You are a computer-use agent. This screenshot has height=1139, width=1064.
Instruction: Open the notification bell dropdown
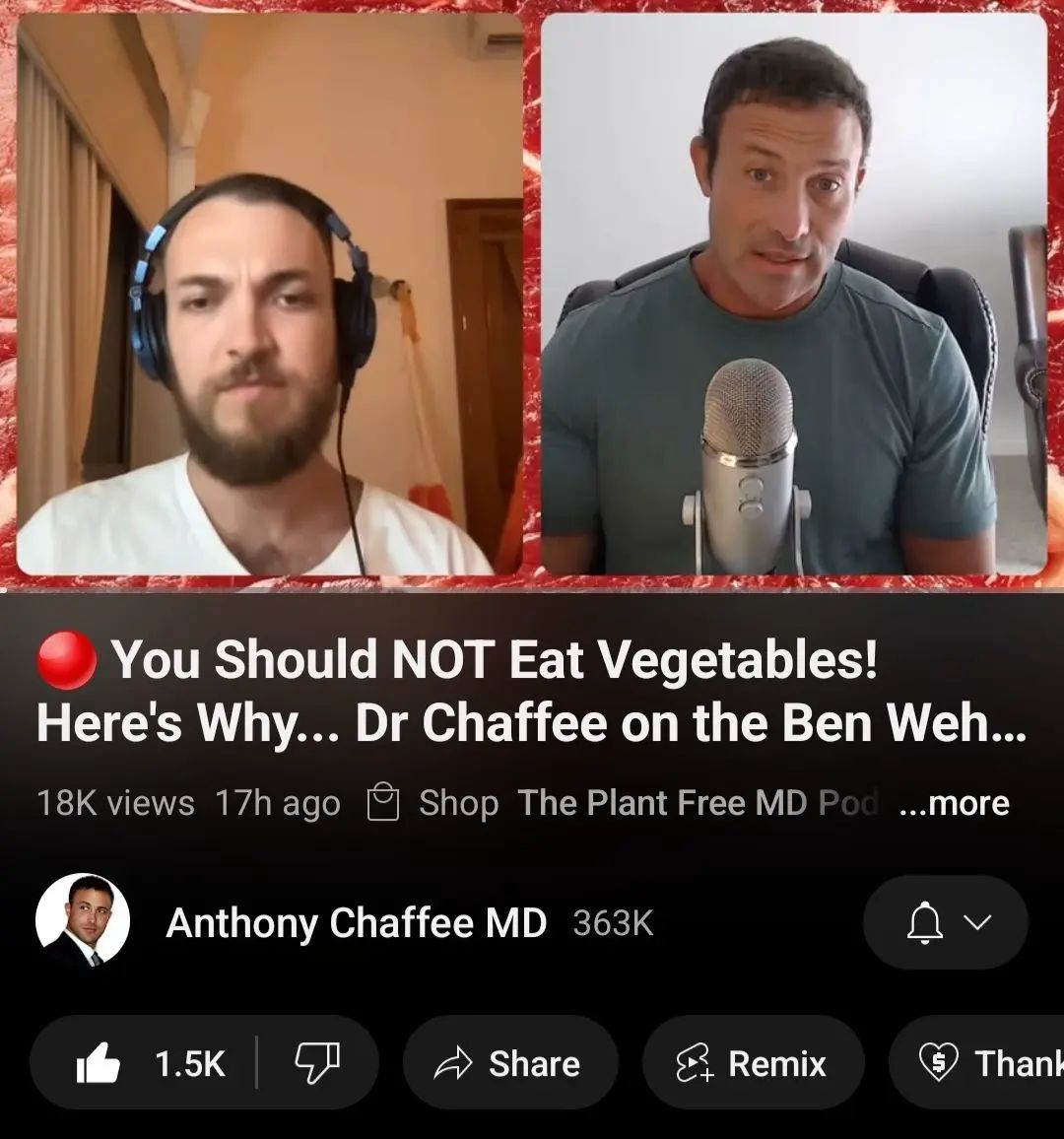point(945,923)
